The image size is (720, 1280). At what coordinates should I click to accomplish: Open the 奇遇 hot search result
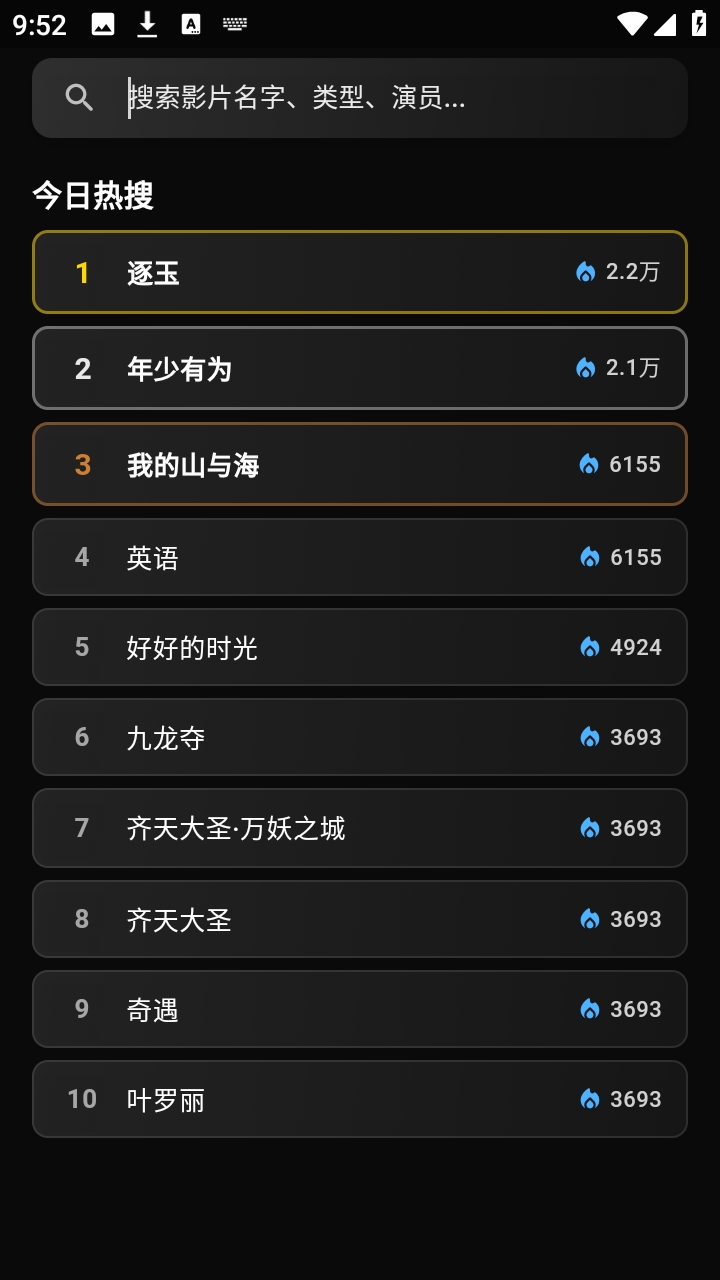pos(360,1009)
